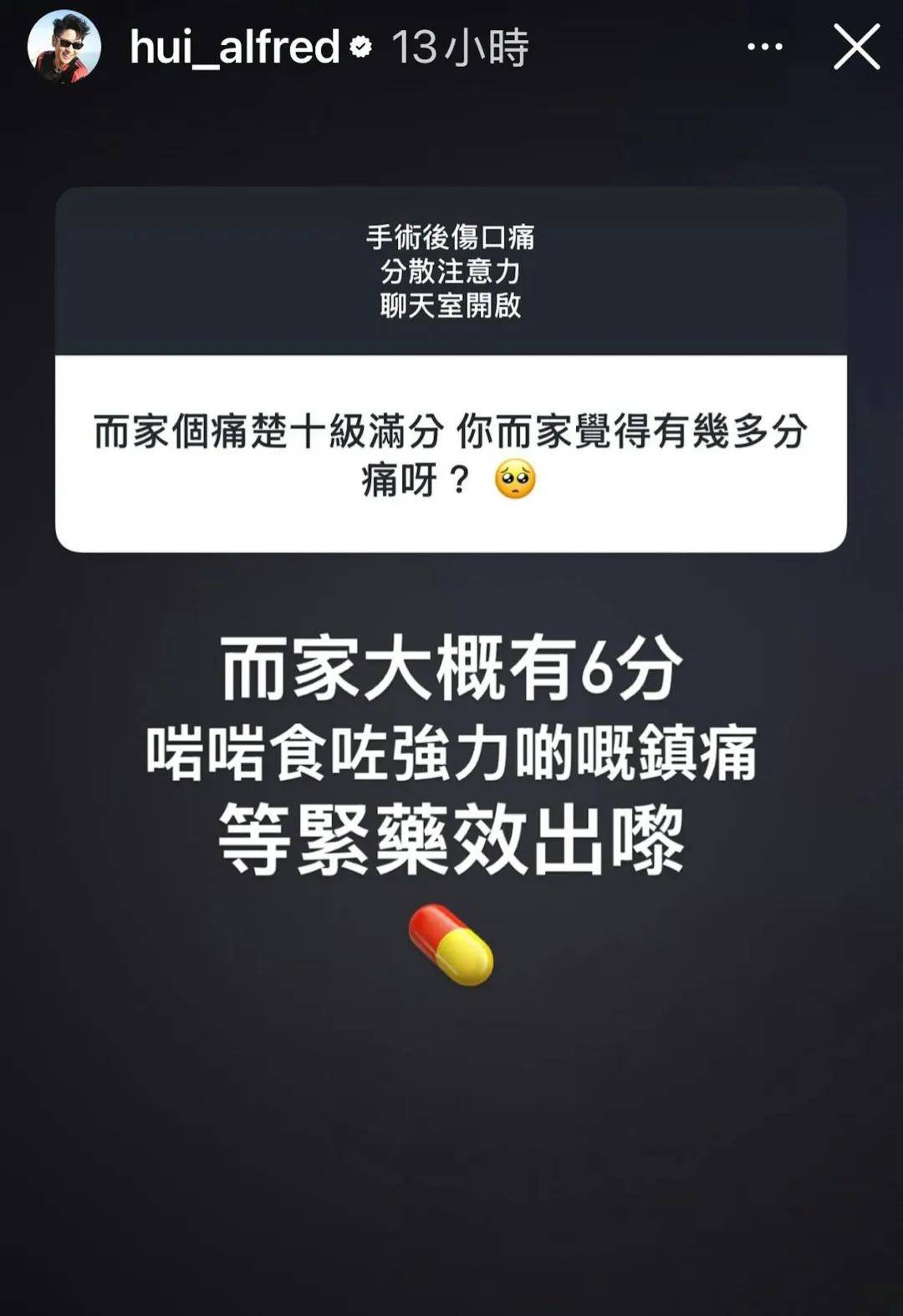
Task: Open the three-dot story options menu
Action: point(764,47)
